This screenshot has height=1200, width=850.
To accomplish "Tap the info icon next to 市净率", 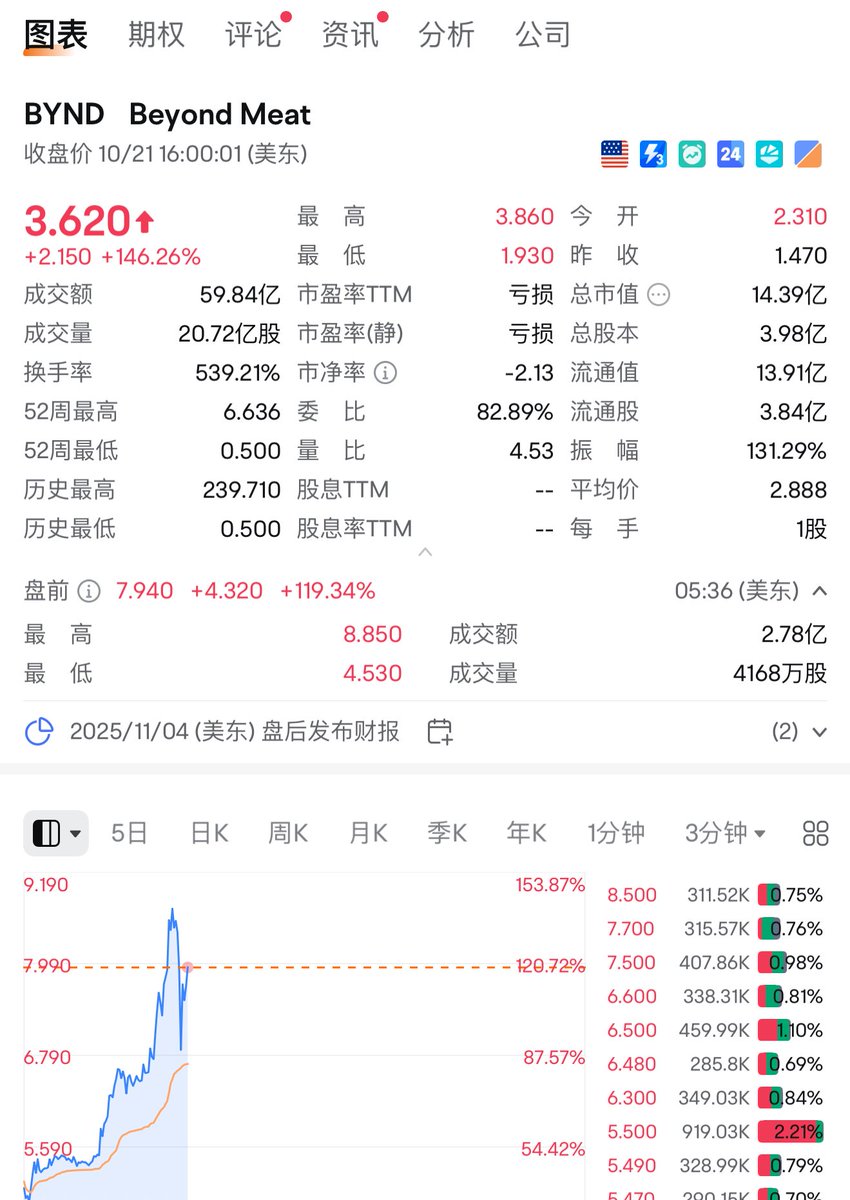I will [x=385, y=373].
